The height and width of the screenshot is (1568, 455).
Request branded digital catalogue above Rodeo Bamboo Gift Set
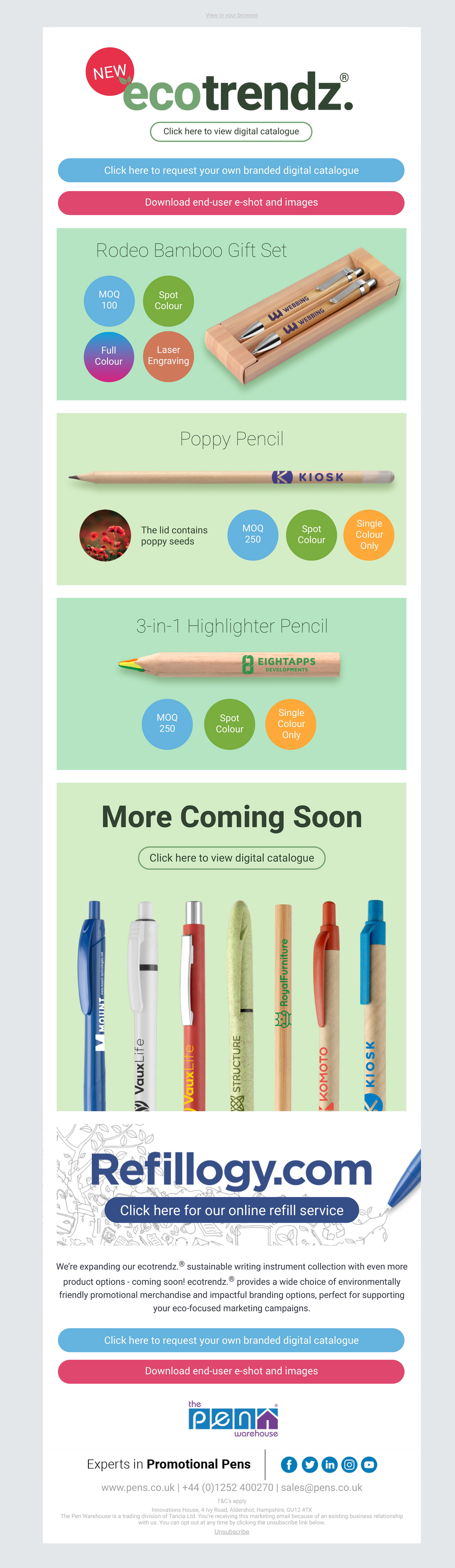pyautogui.click(x=231, y=170)
